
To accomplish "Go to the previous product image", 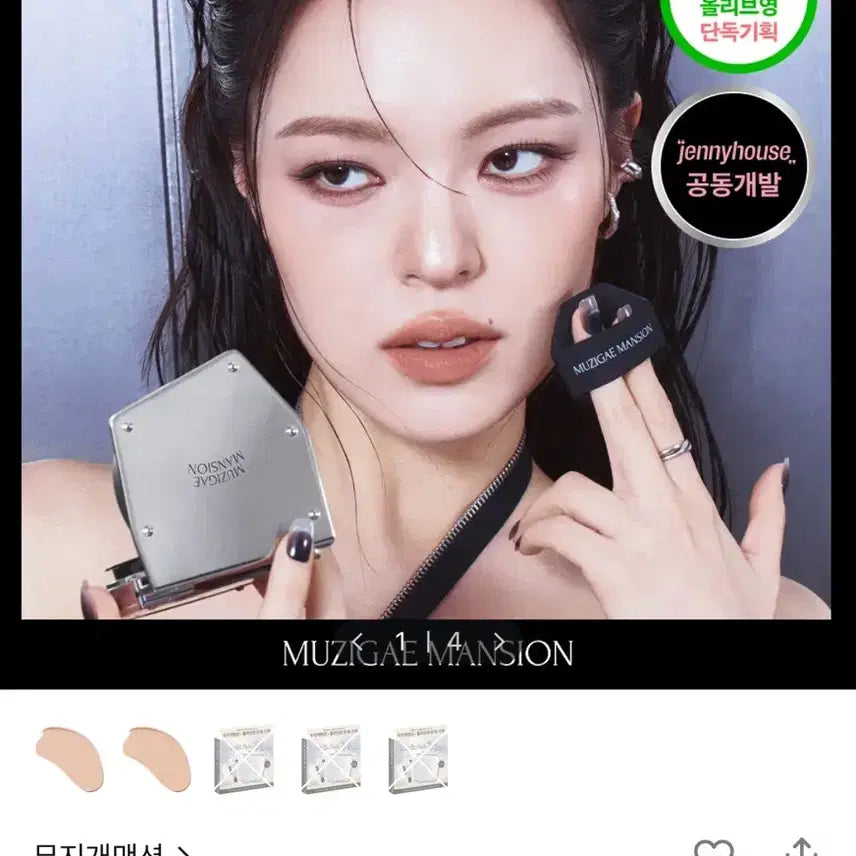I will point(357,639).
